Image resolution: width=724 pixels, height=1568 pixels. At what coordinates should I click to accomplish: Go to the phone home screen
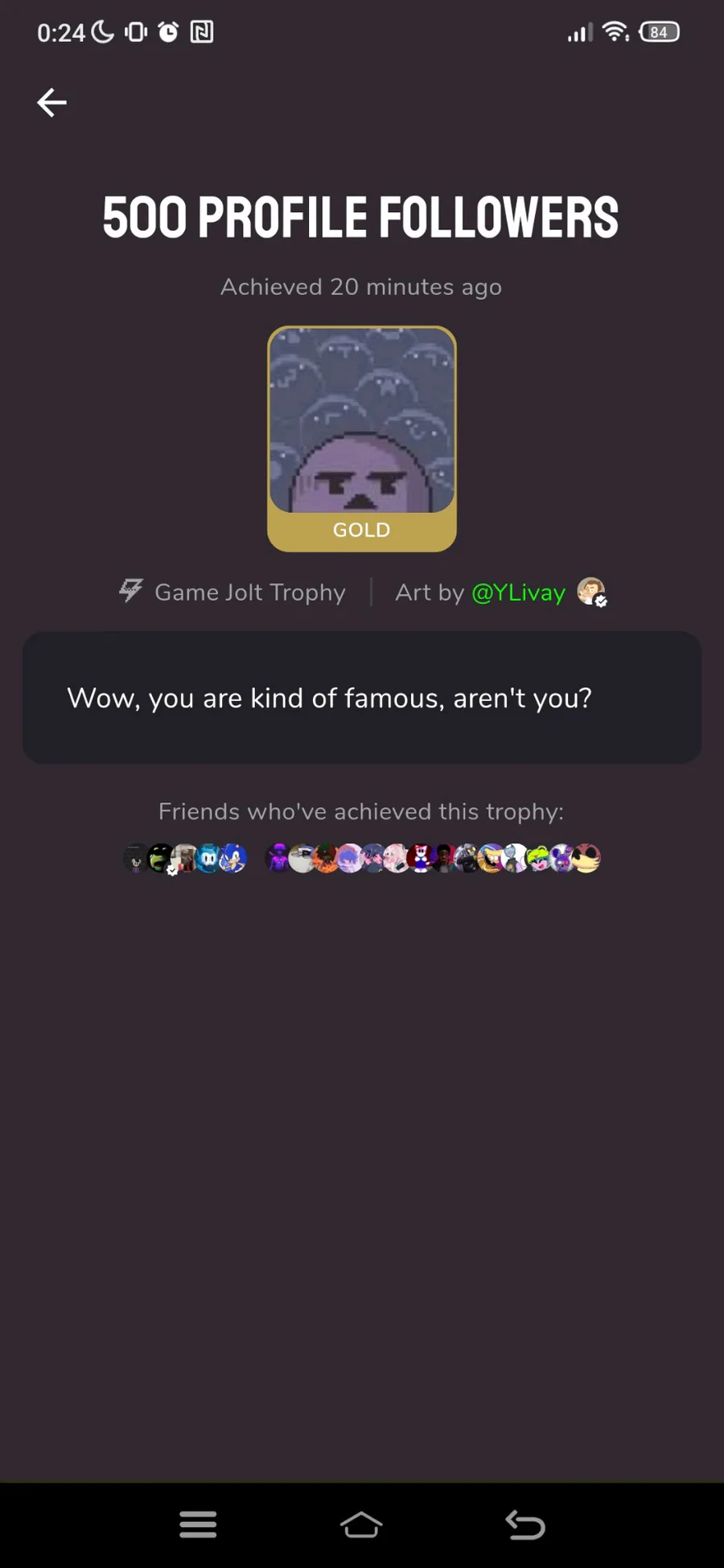361,1525
